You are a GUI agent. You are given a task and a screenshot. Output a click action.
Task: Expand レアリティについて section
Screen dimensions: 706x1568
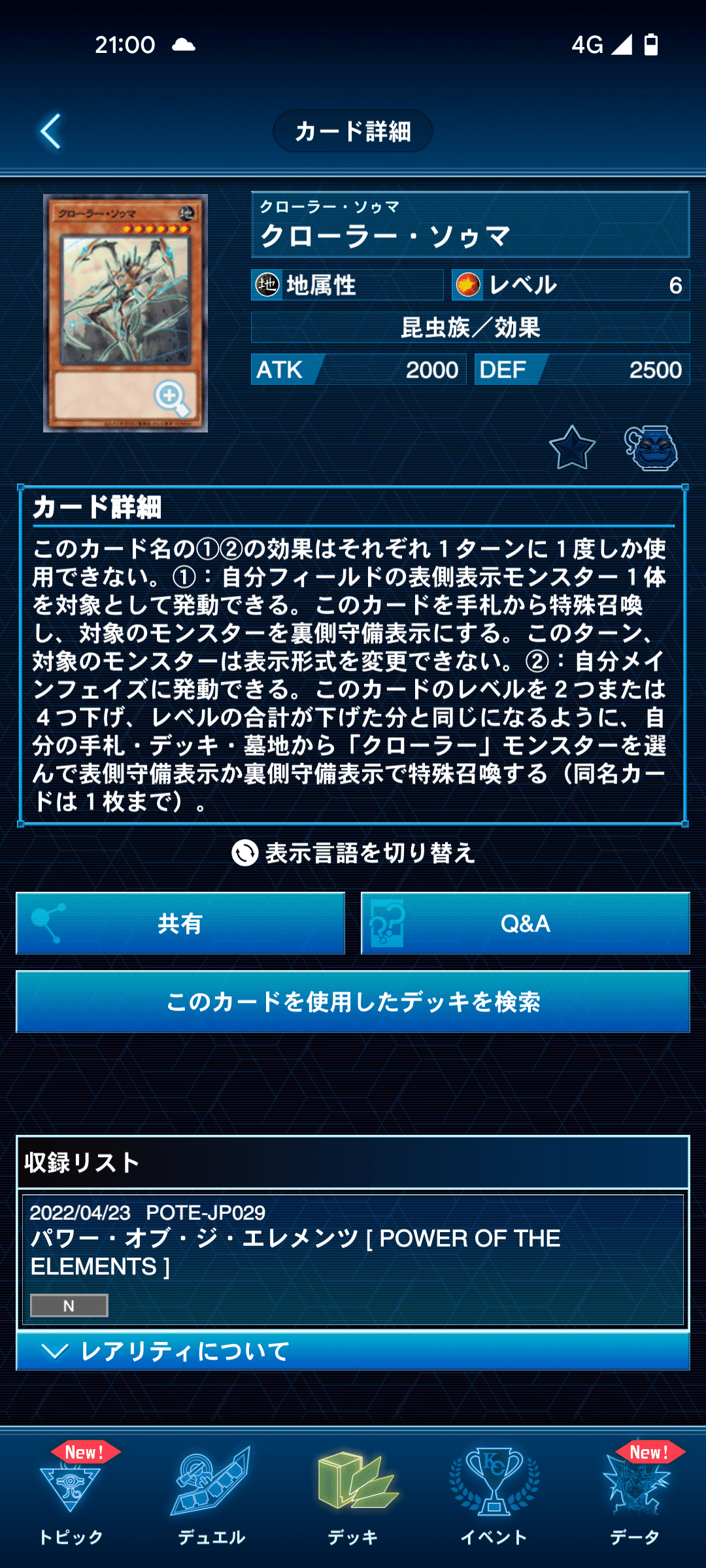point(353,1351)
